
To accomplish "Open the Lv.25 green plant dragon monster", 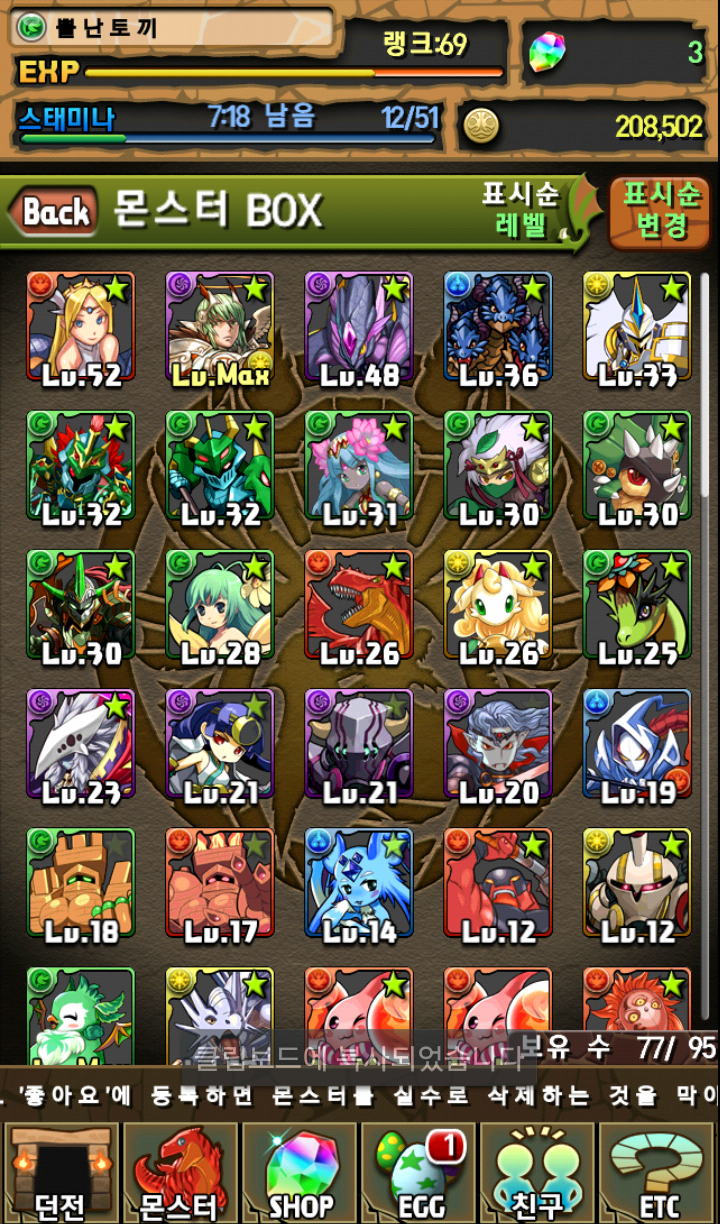I will (x=637, y=605).
